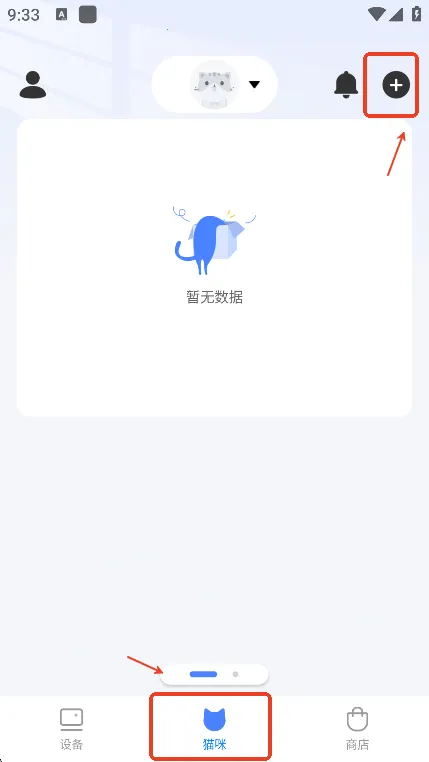Go to the 商店 tab
Image resolution: width=429 pixels, height=762 pixels.
357,729
